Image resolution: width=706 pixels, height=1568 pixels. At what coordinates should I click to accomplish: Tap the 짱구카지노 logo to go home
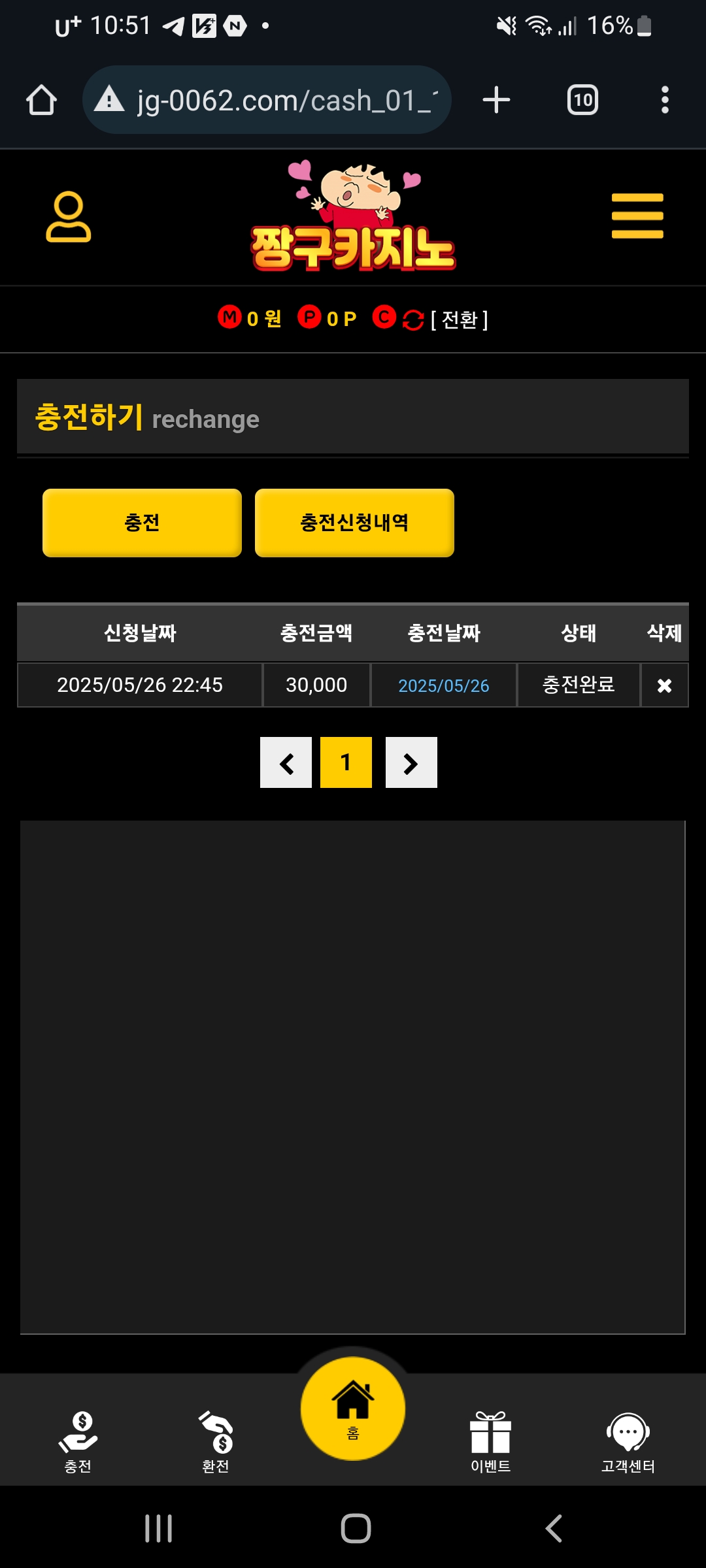(353, 219)
